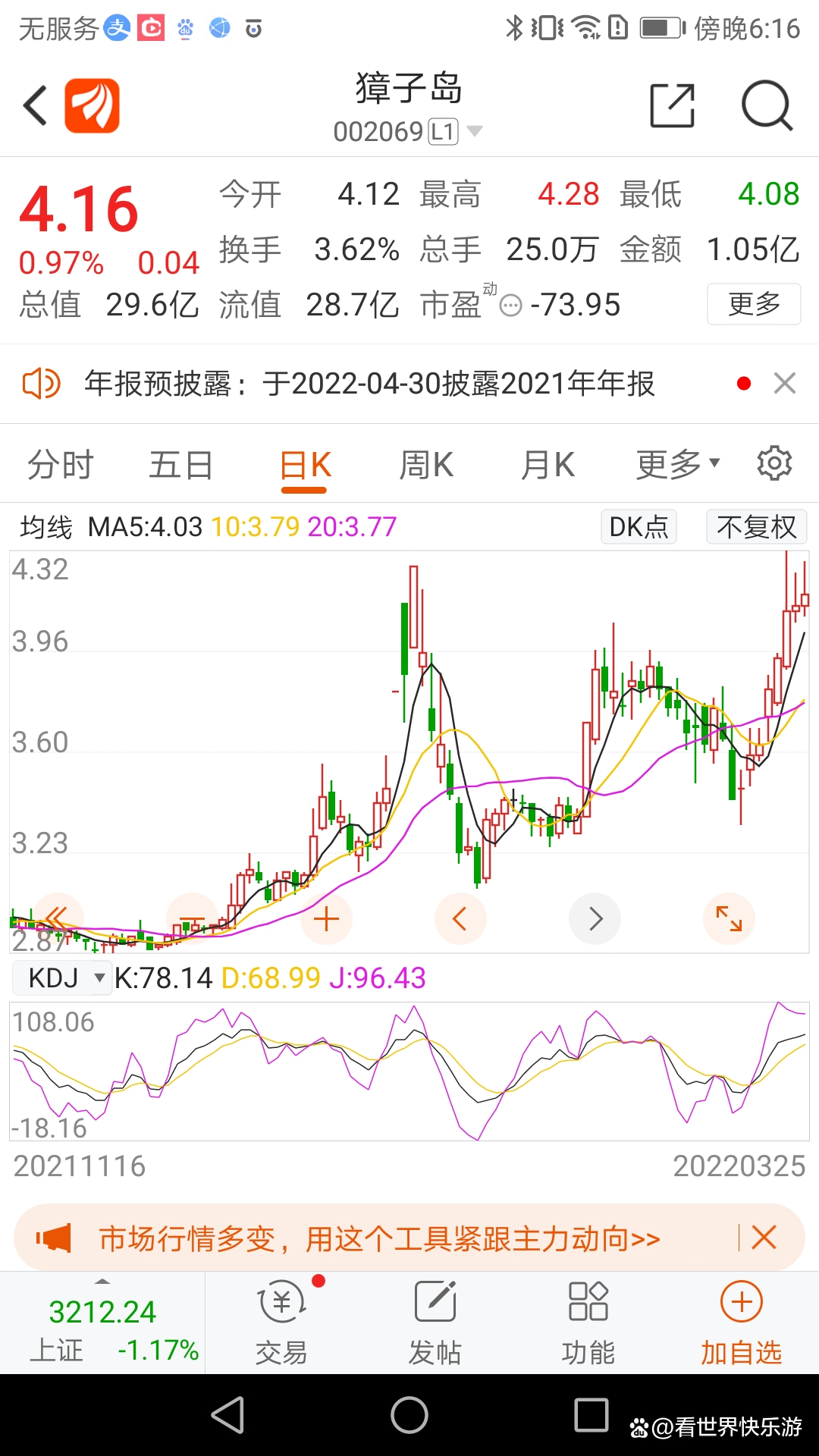The height and width of the screenshot is (1456, 819).
Task: Show more quote details via 更多
Action: (x=753, y=304)
